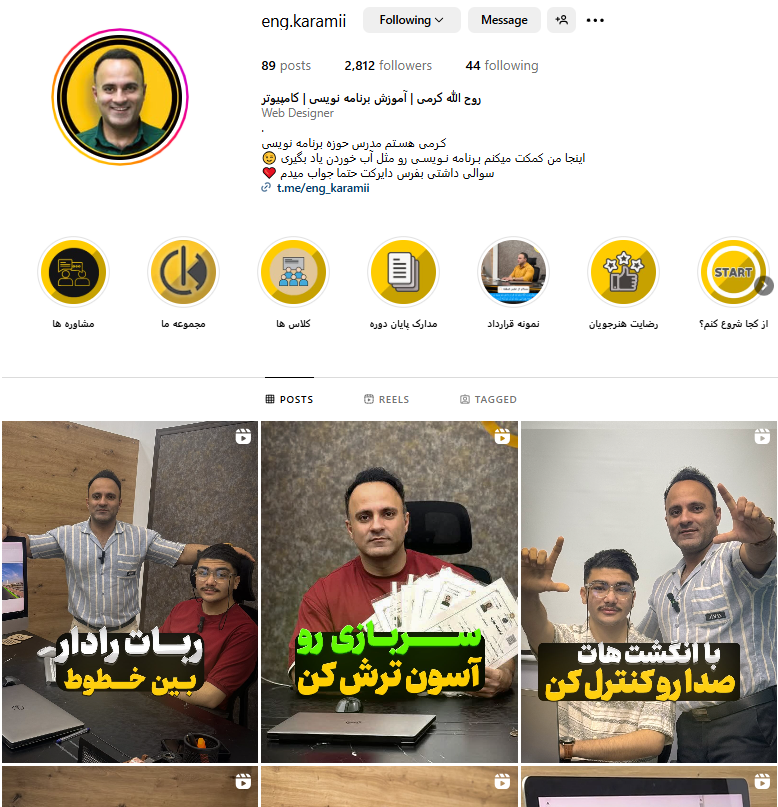This screenshot has width=778, height=807.
Task: View the 44 following list
Action: [502, 66]
